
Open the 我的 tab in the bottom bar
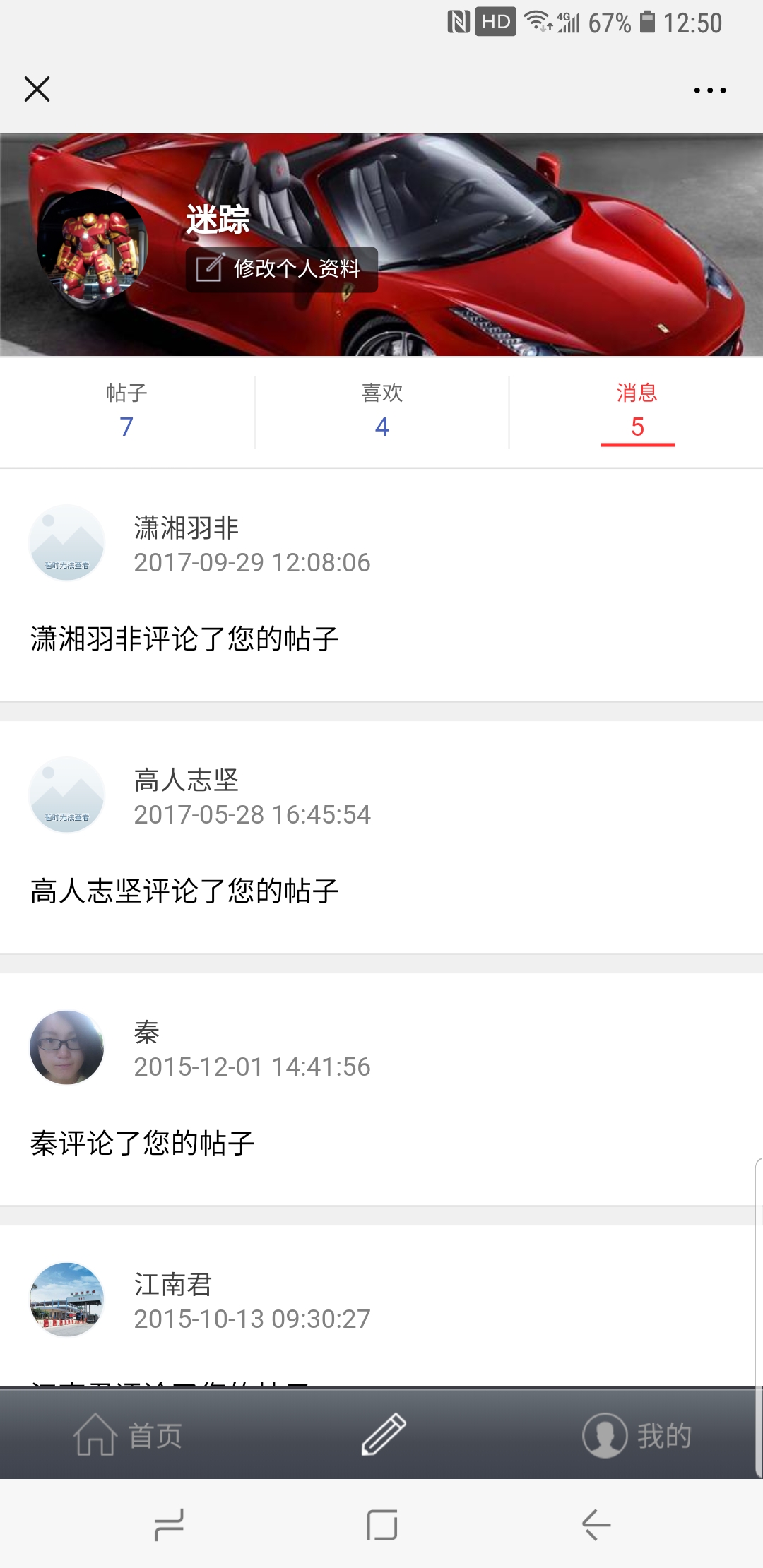637,1435
